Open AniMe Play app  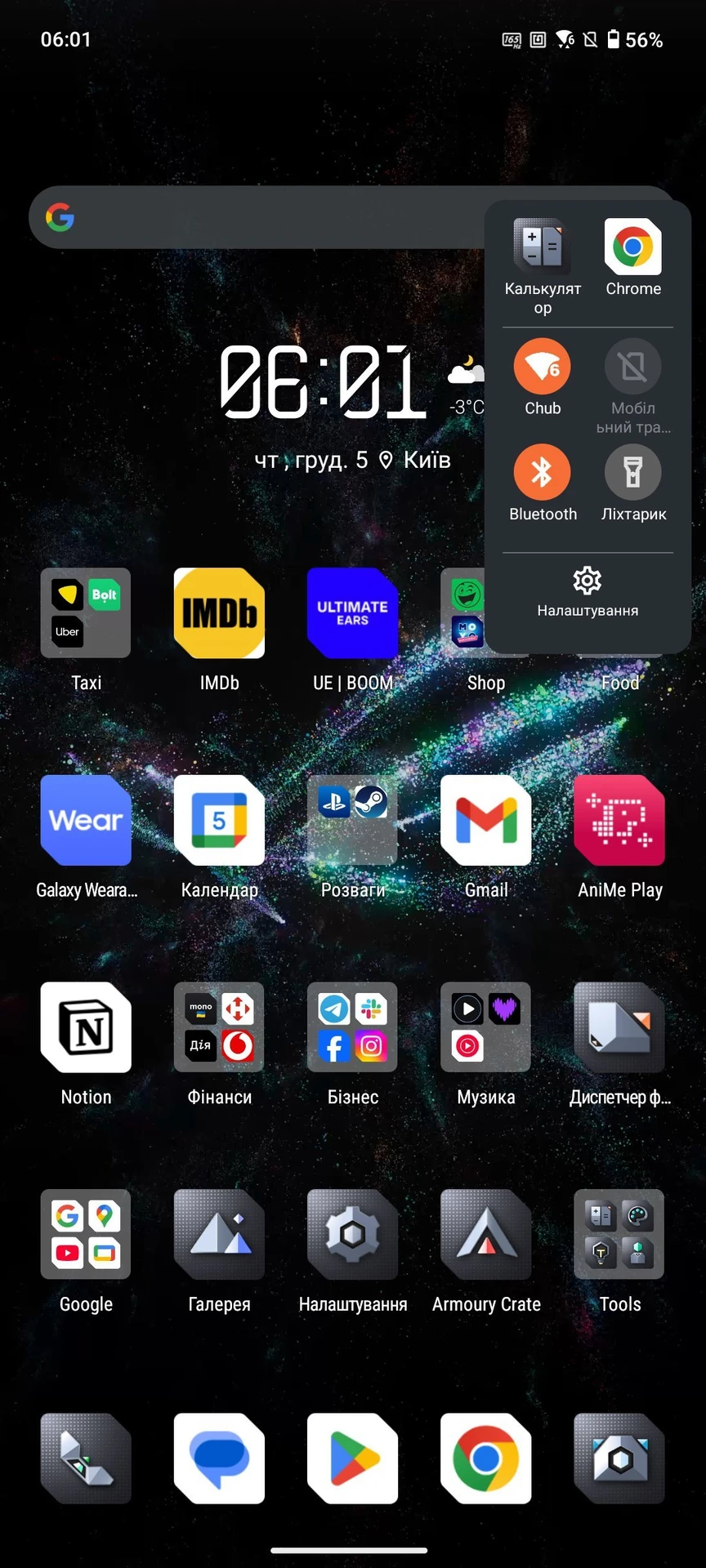pos(619,820)
